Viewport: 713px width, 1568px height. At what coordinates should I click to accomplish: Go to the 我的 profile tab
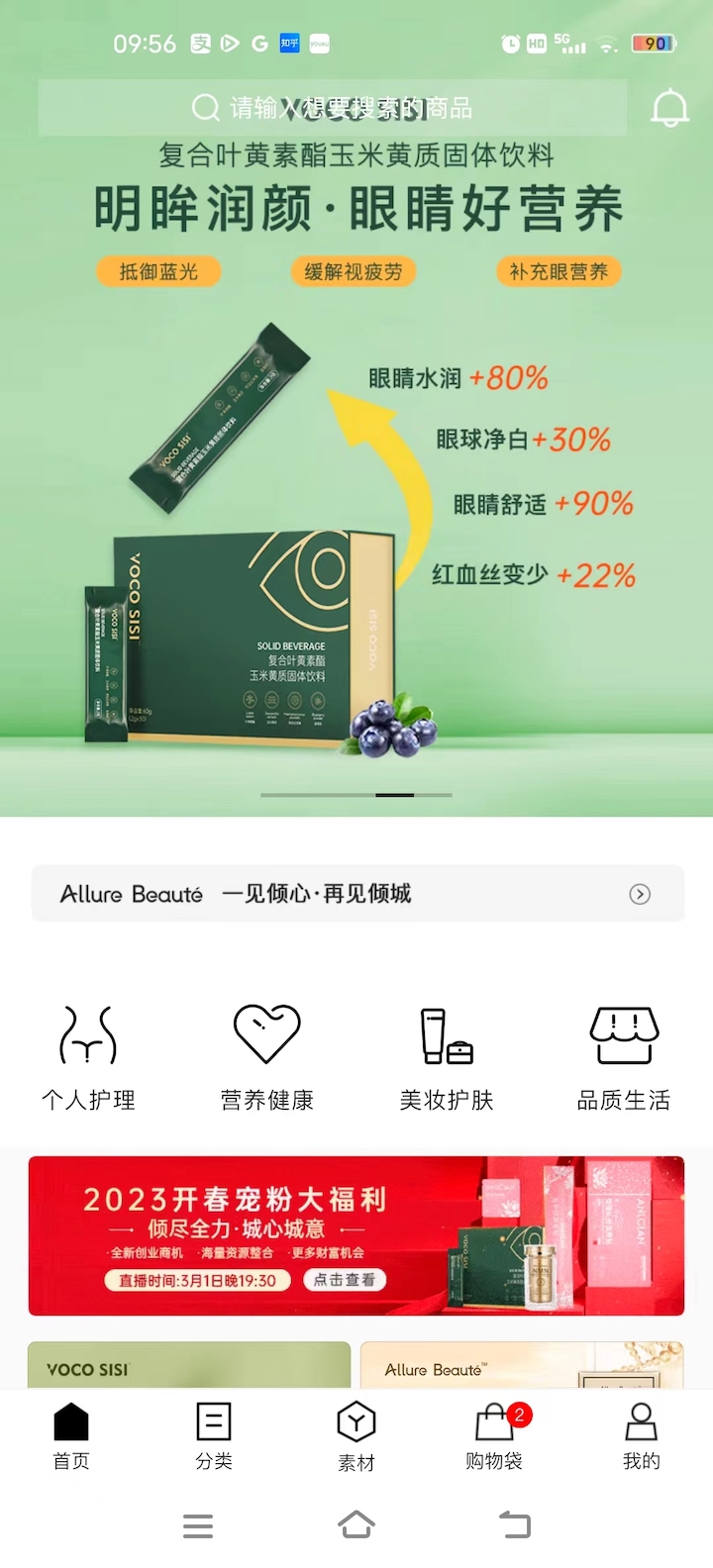tap(641, 1436)
